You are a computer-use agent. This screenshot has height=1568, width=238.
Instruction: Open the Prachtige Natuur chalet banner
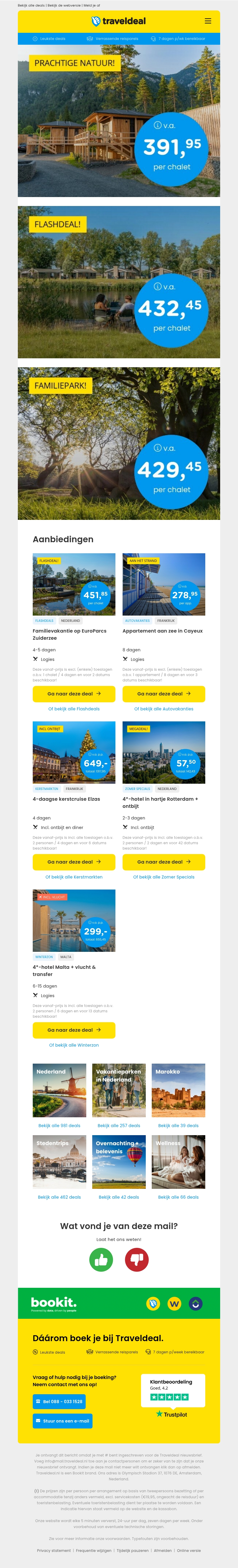pyautogui.click(x=118, y=120)
